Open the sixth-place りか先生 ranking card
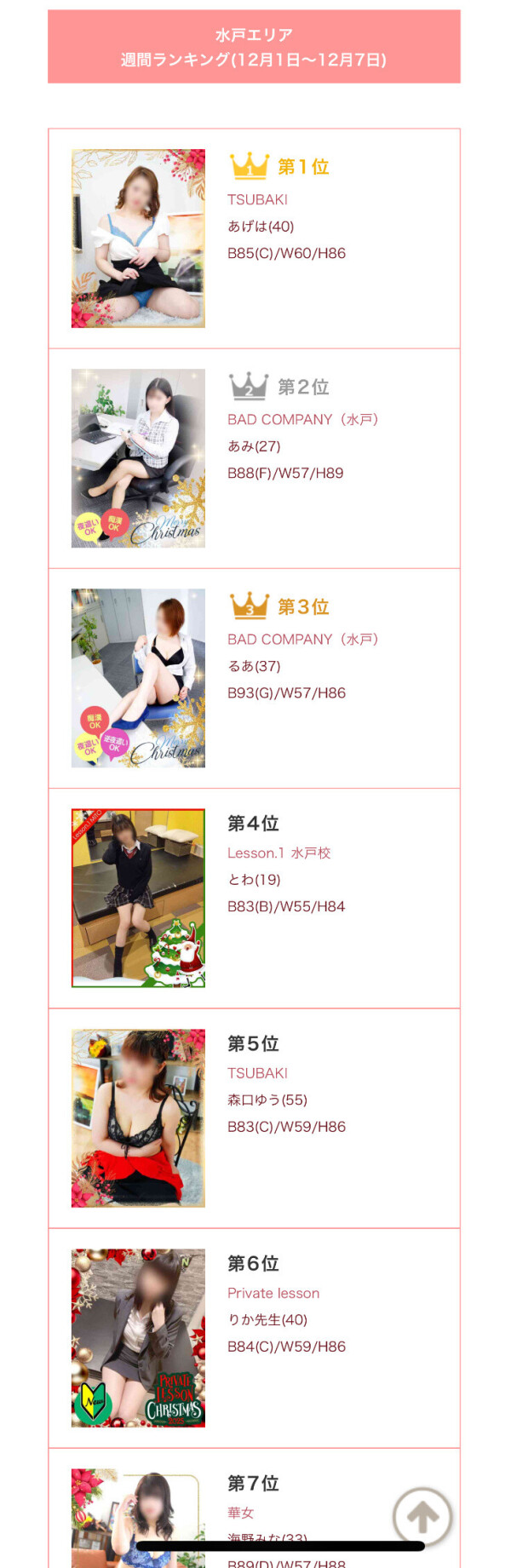511x1568 pixels. [x=254, y=1337]
